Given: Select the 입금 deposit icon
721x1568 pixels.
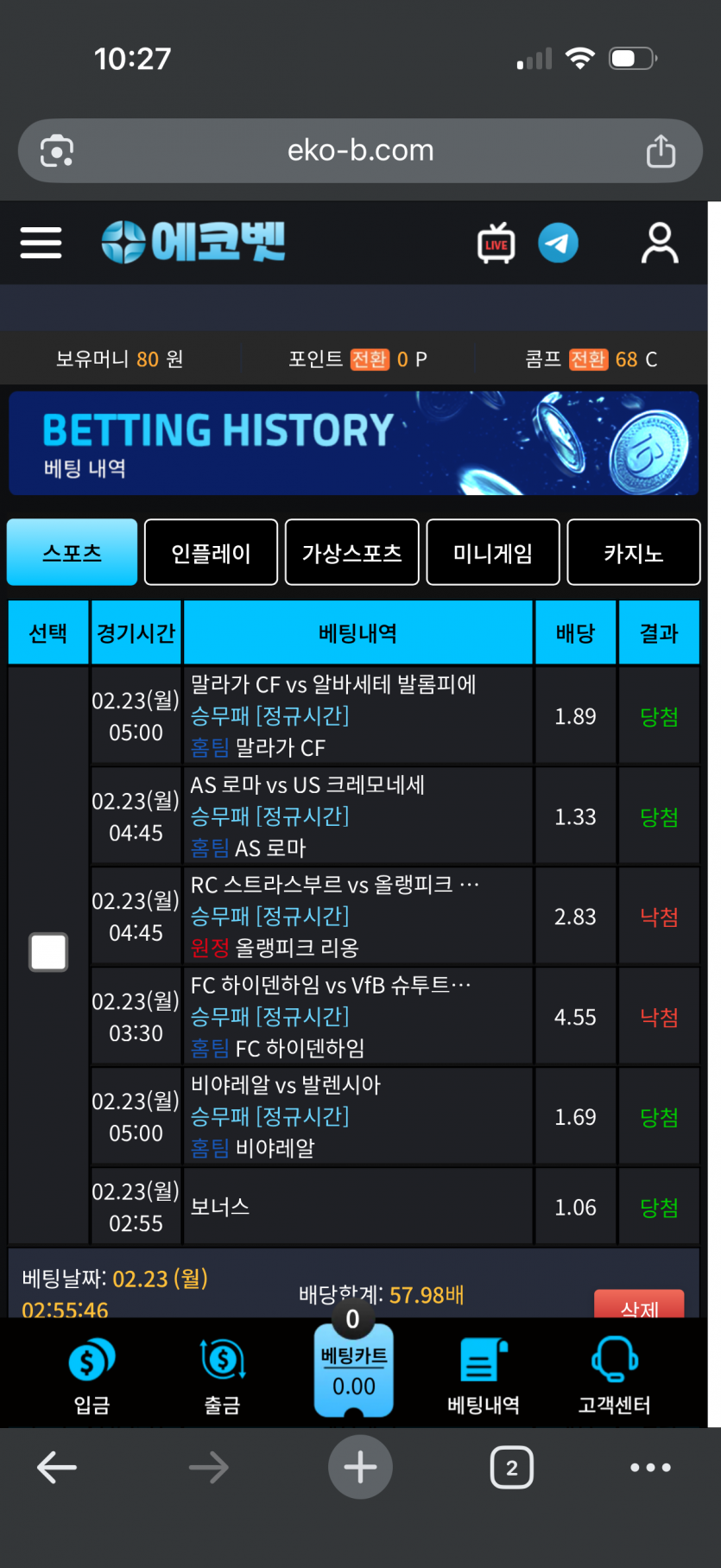Looking at the screenshot, I should coord(91,1378).
